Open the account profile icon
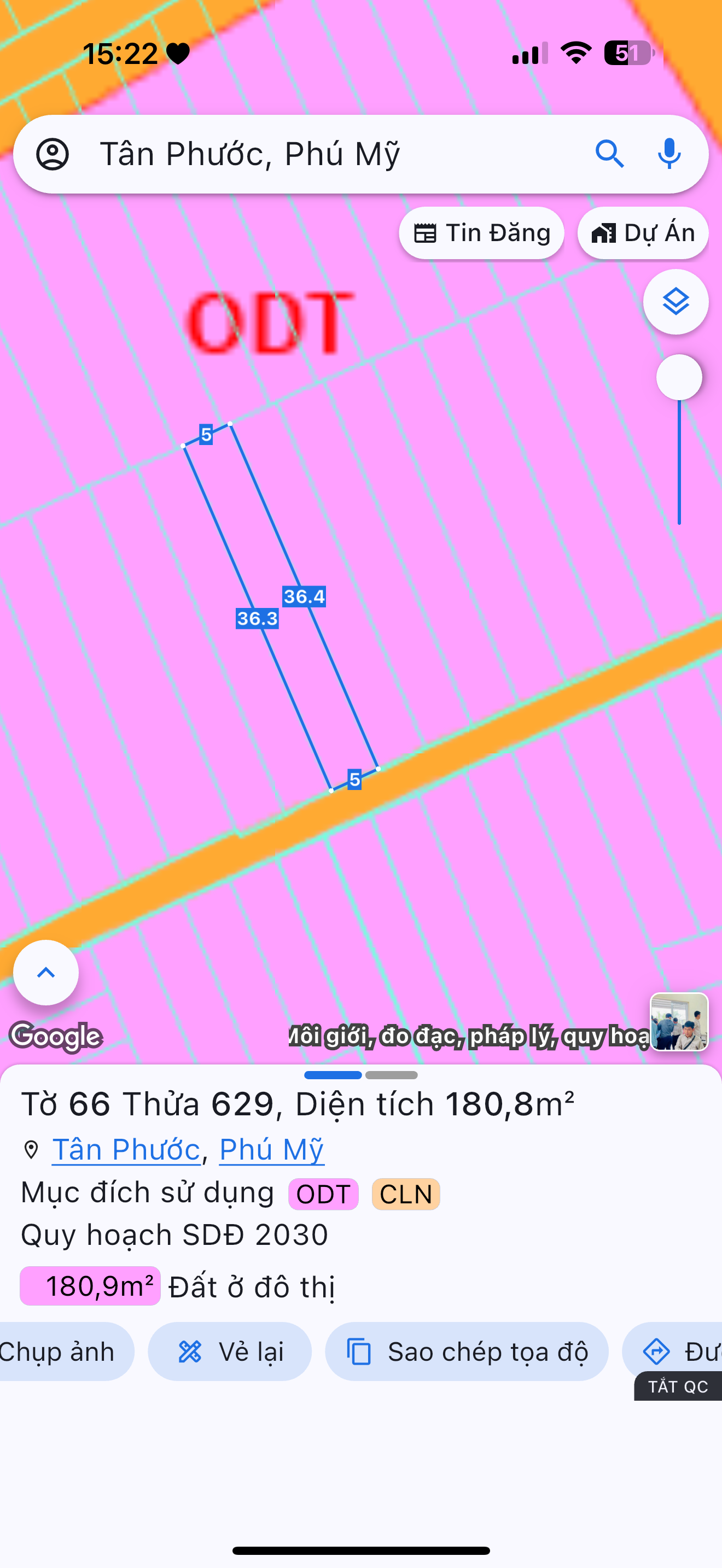The height and width of the screenshot is (1568, 722). [x=53, y=154]
